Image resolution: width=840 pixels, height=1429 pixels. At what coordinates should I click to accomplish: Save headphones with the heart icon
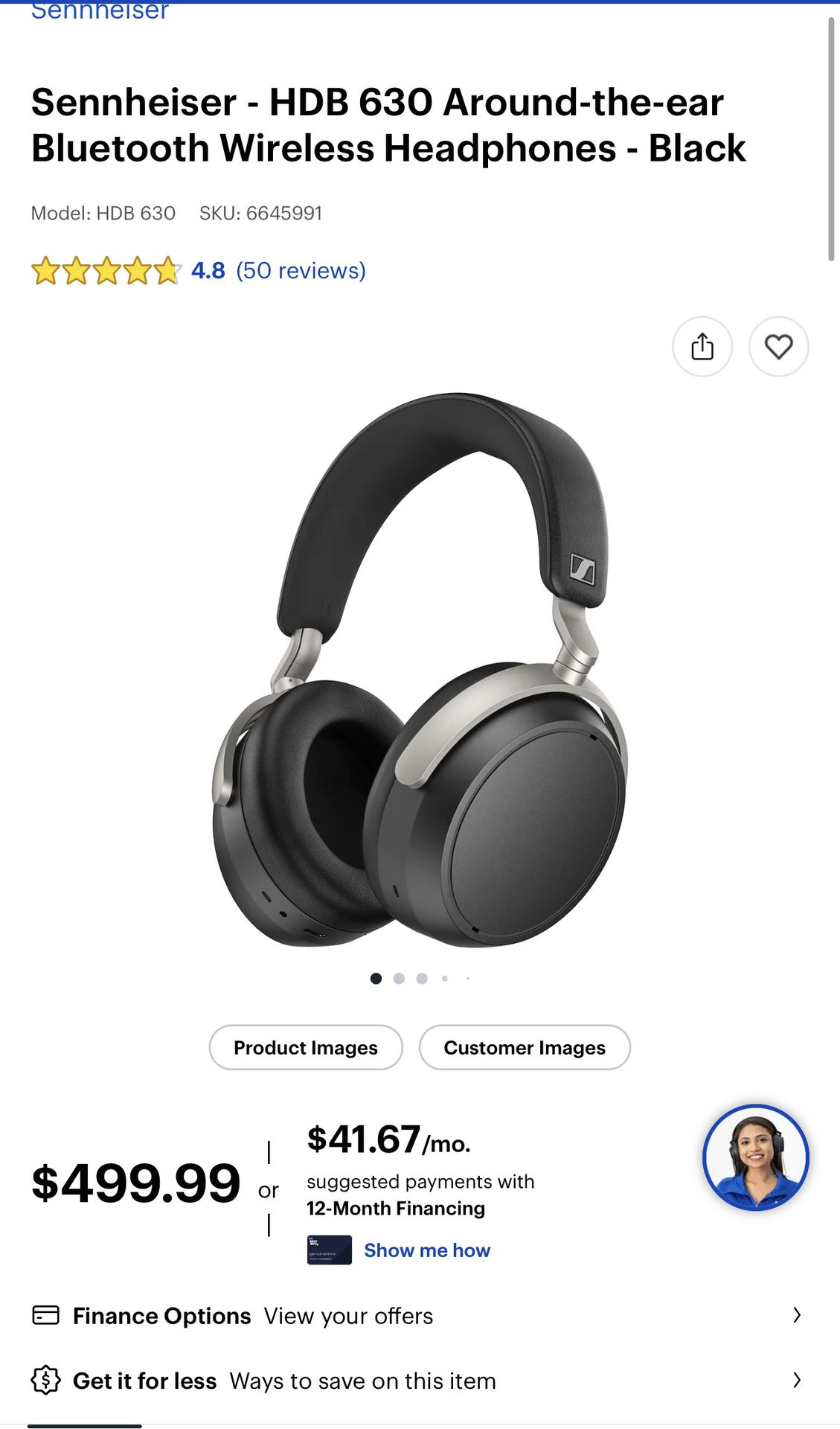(778, 347)
